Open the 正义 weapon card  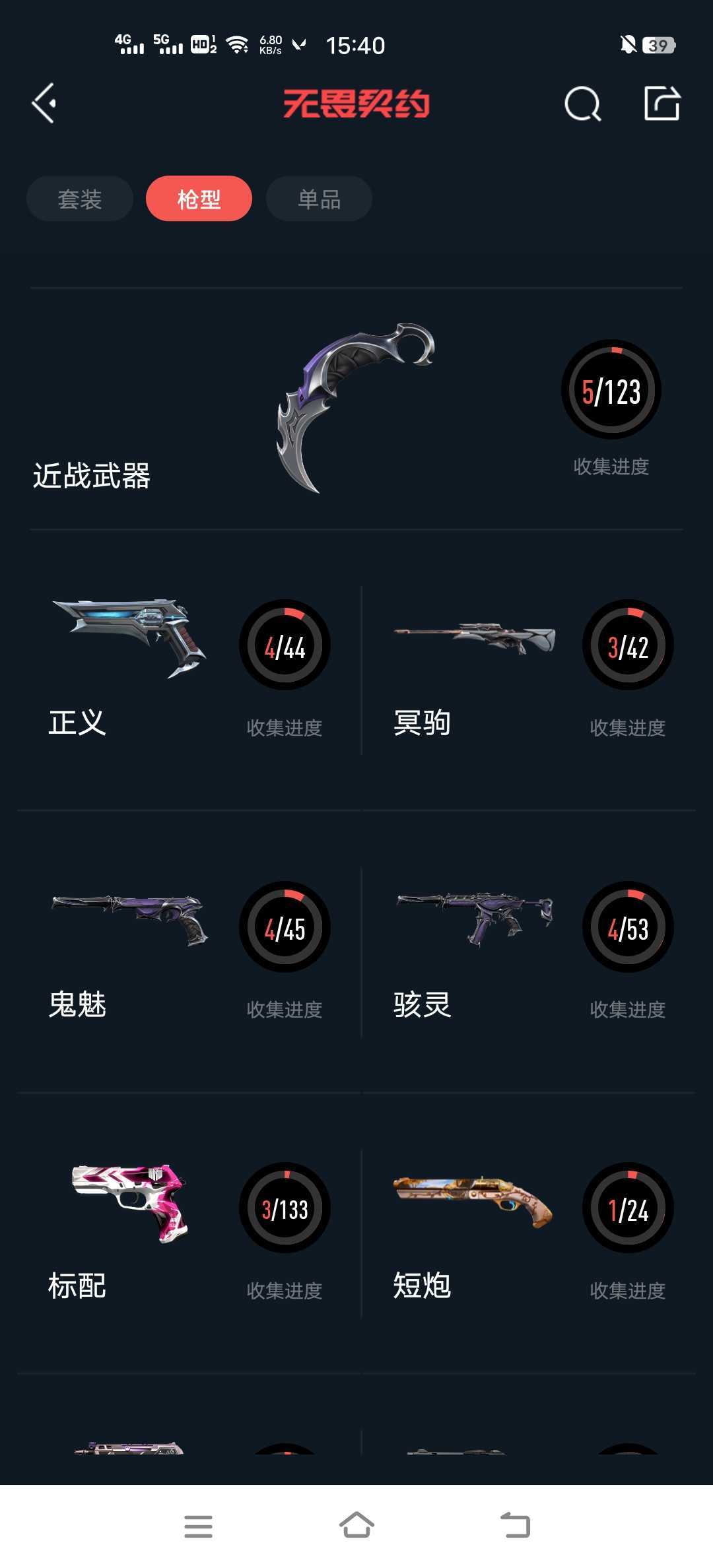[x=188, y=670]
